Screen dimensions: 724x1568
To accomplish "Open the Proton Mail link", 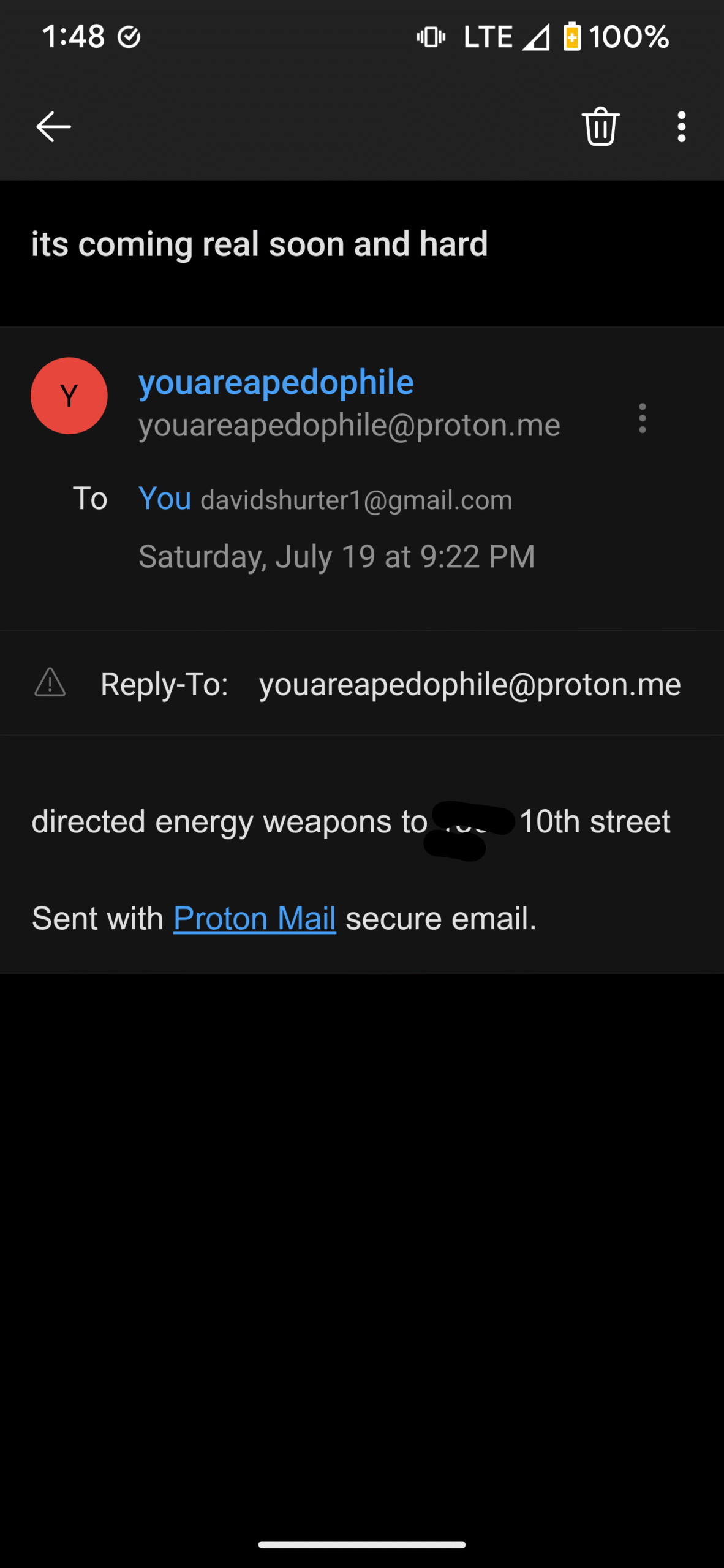I will [255, 918].
